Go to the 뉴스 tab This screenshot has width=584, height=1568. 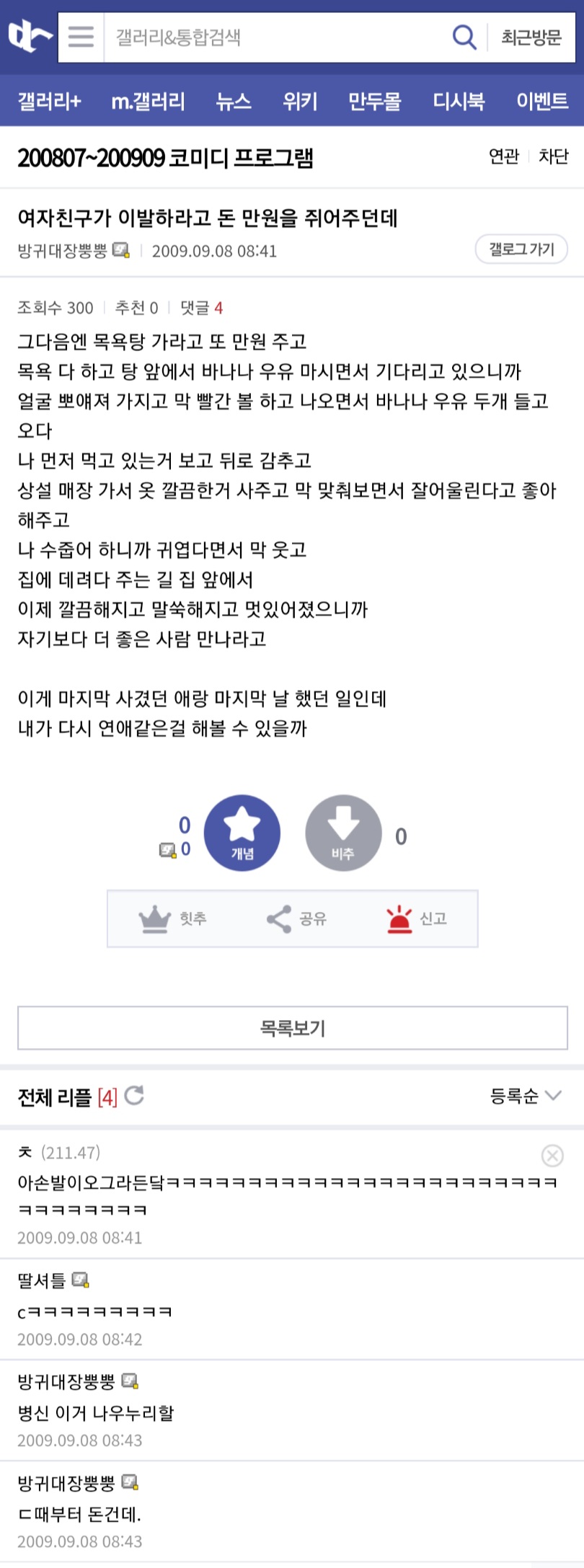point(234,101)
